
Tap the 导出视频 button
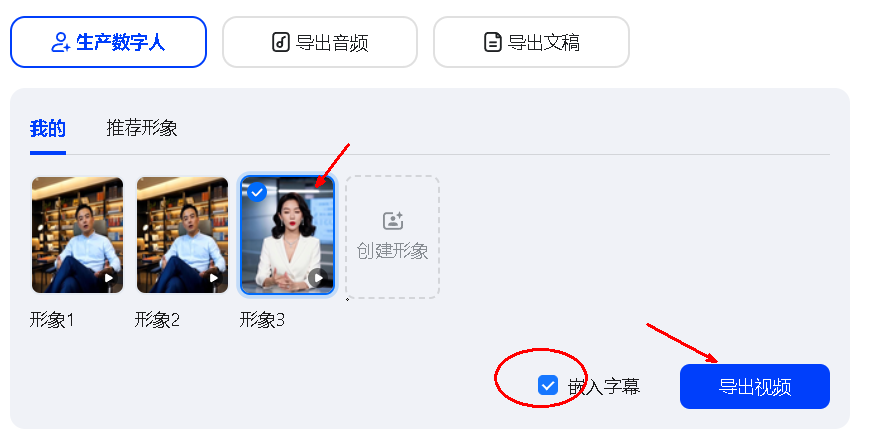tap(754, 387)
